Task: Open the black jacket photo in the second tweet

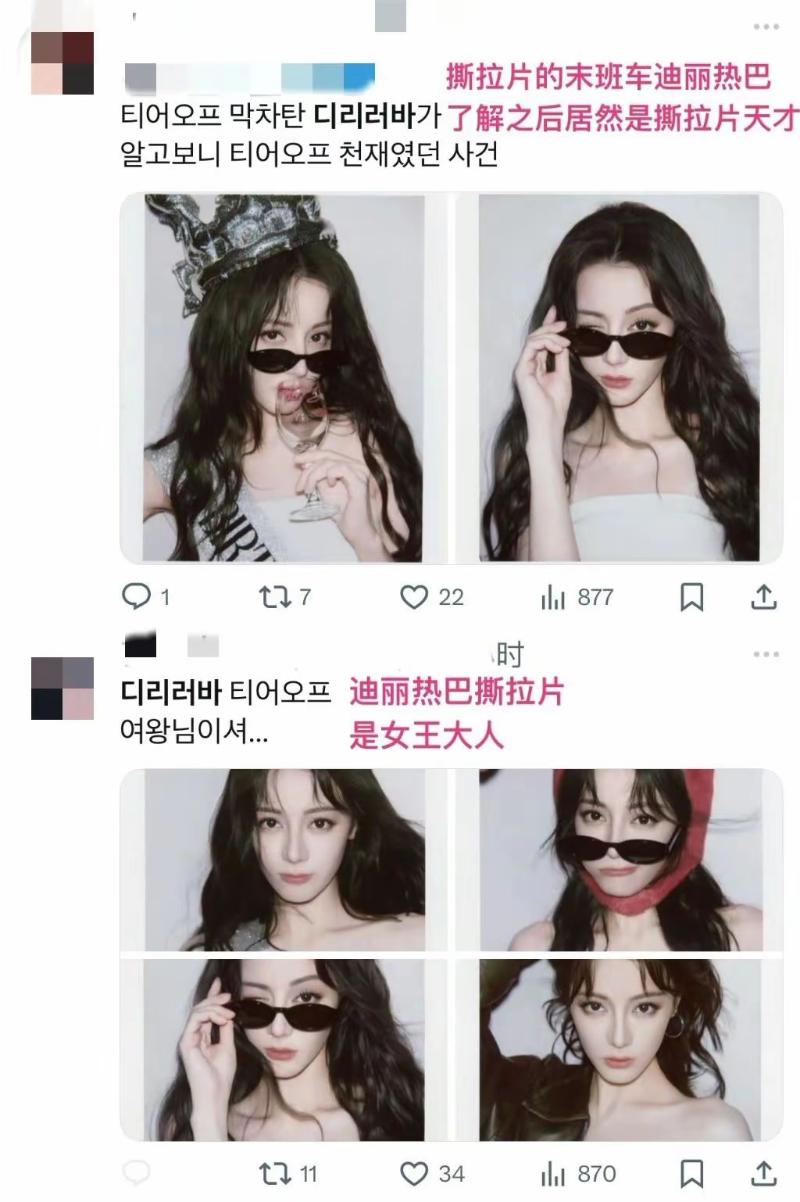Action: pyautogui.click(x=618, y=1050)
